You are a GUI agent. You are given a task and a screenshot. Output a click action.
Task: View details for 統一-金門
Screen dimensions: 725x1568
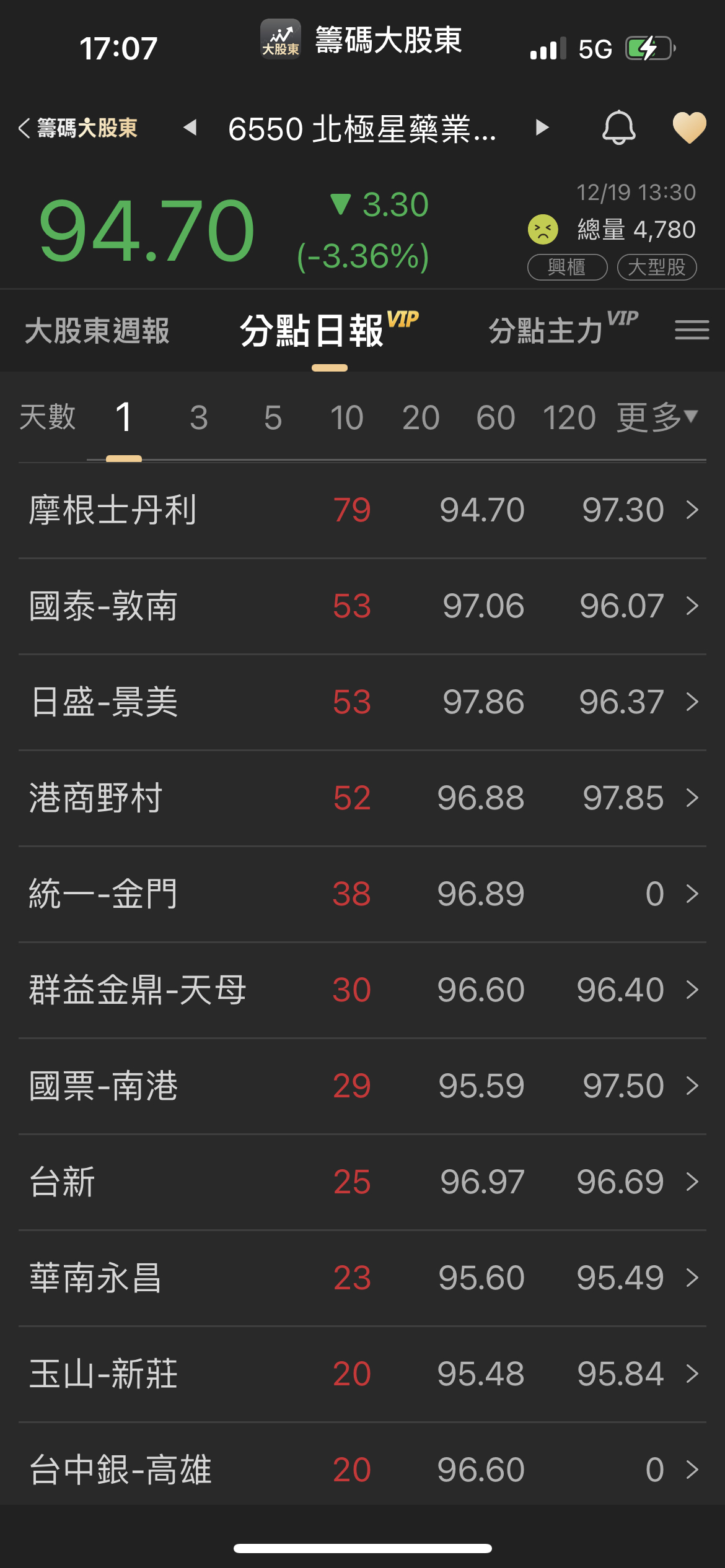362,894
